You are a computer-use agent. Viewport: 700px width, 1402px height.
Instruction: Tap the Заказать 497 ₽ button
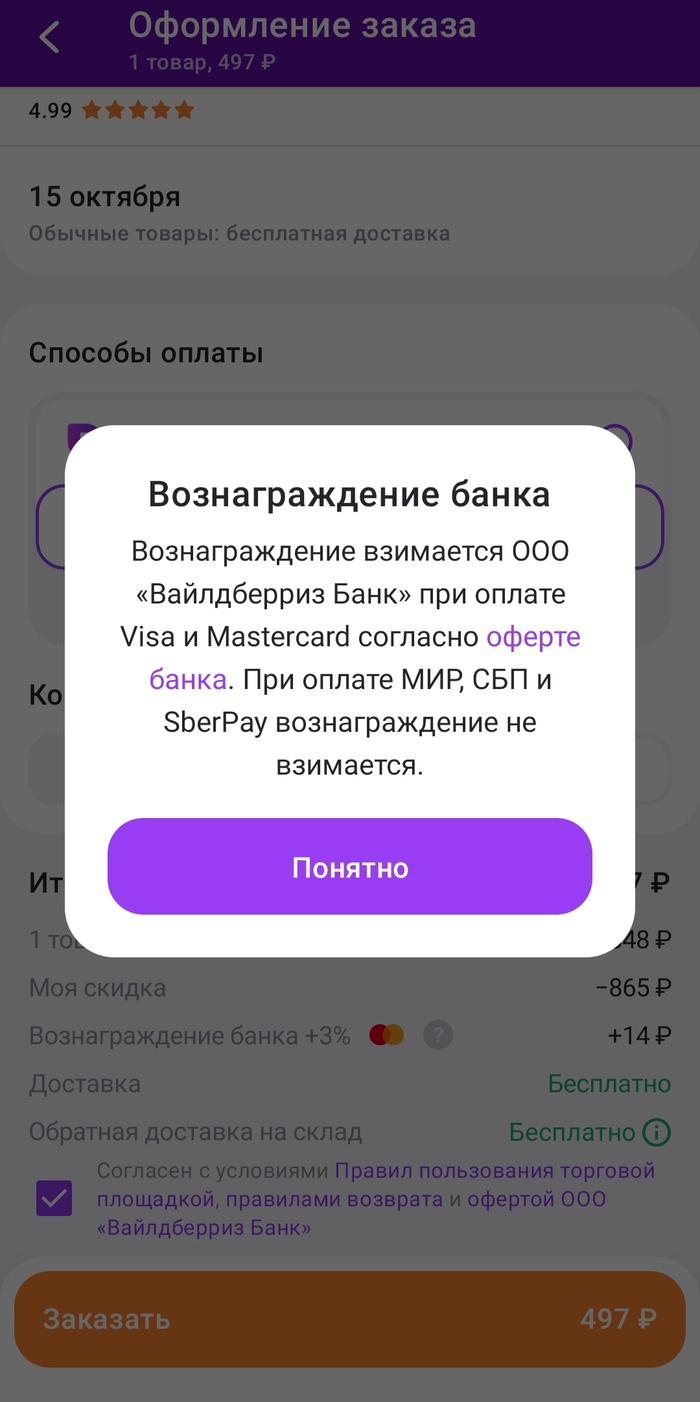pyautogui.click(x=350, y=1318)
